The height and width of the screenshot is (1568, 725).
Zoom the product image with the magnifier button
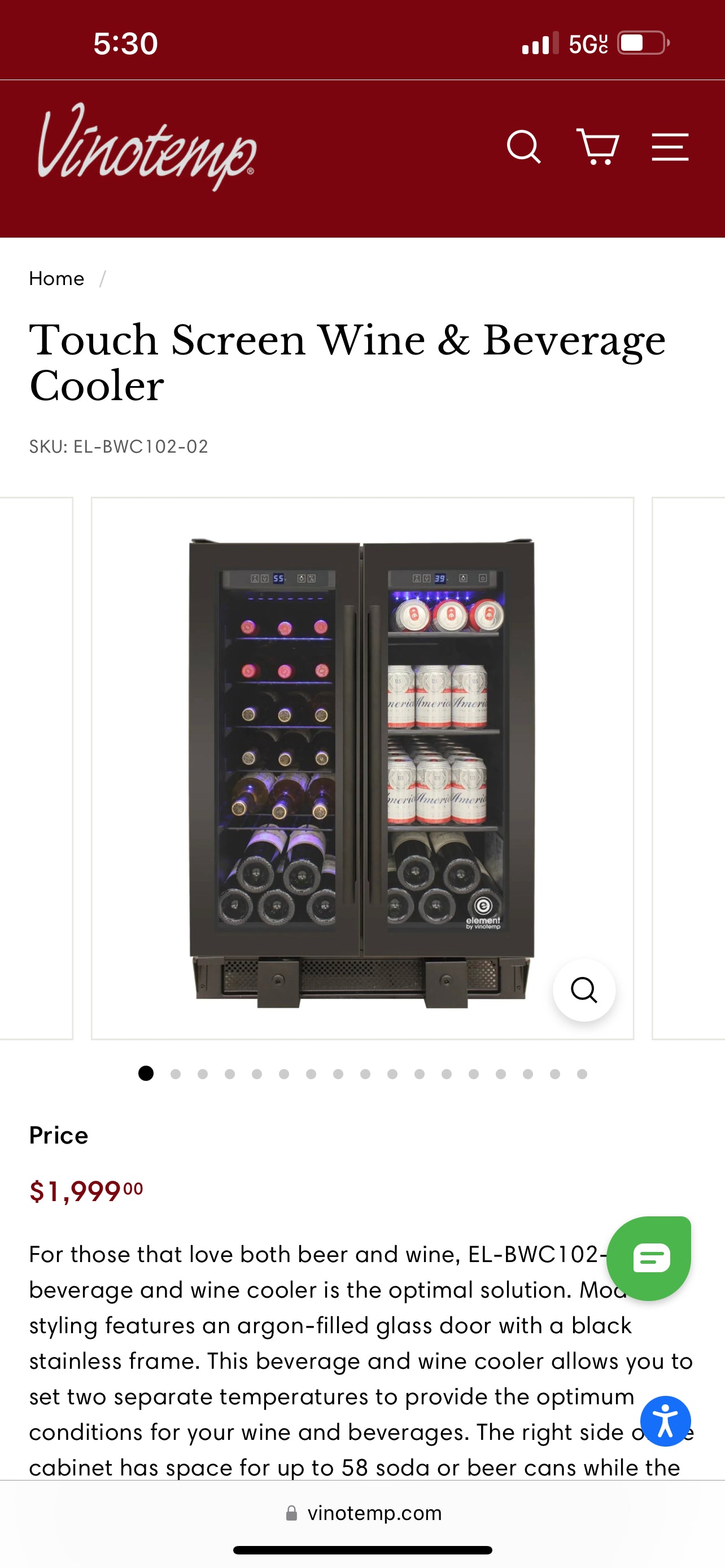(584, 990)
